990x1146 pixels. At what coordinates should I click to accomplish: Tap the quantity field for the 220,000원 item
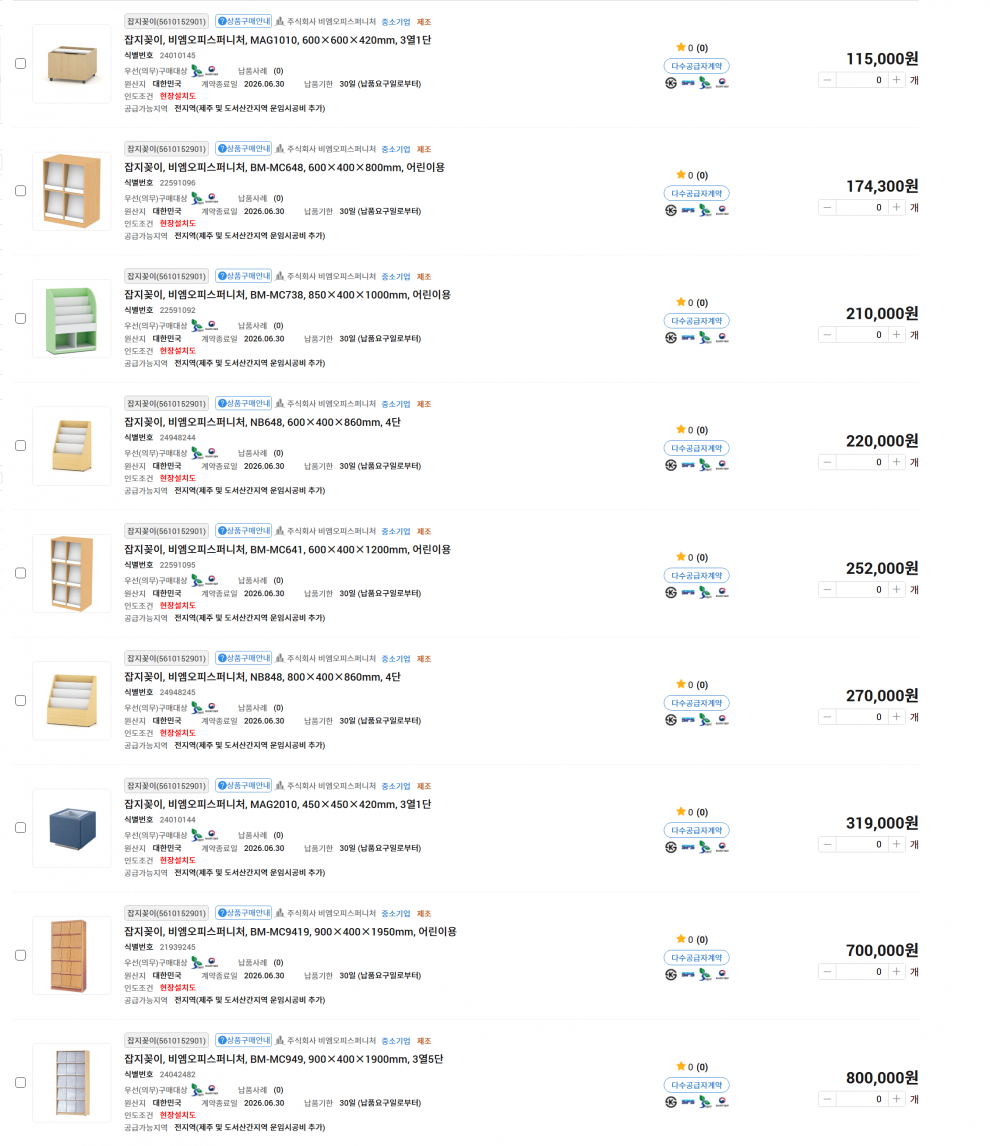coord(861,462)
